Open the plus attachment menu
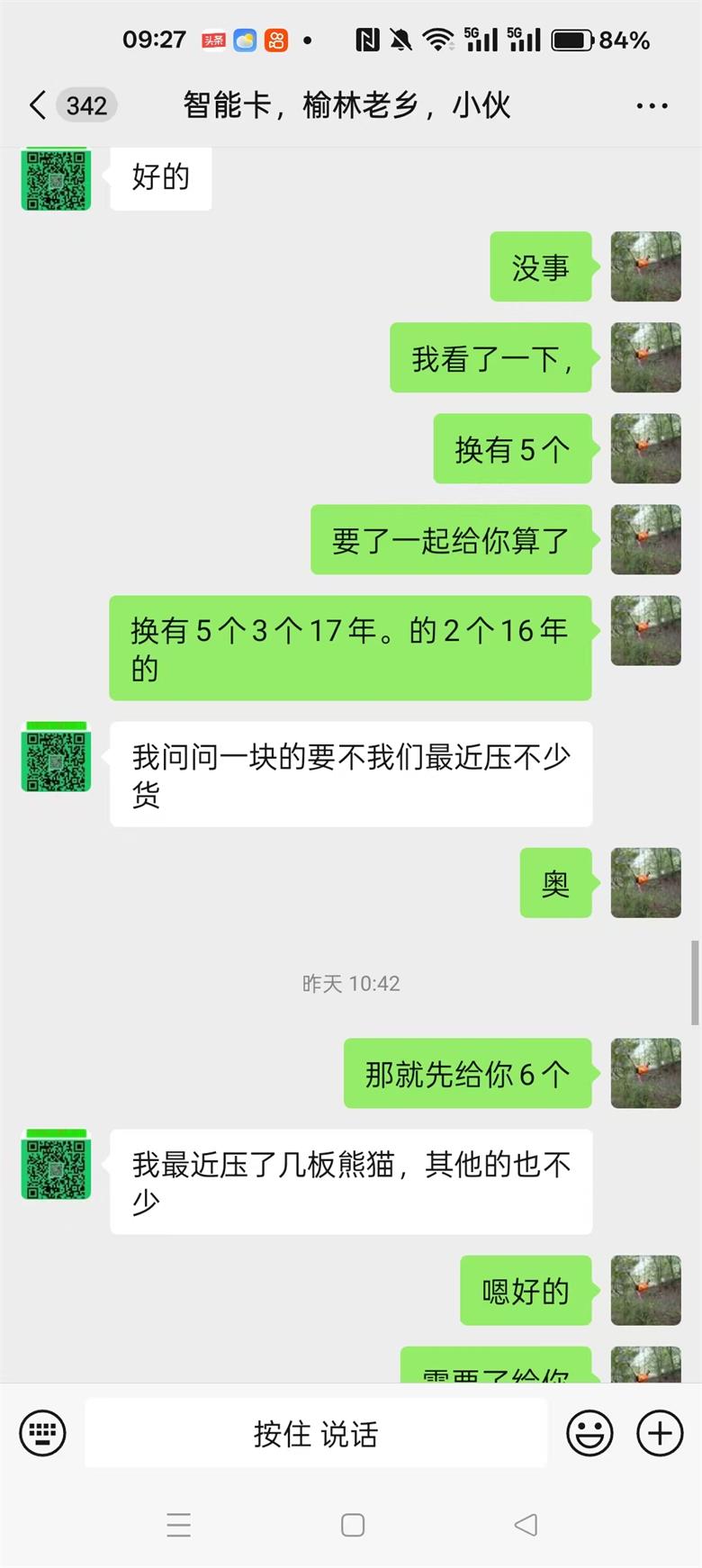The image size is (702, 1568). click(660, 1432)
